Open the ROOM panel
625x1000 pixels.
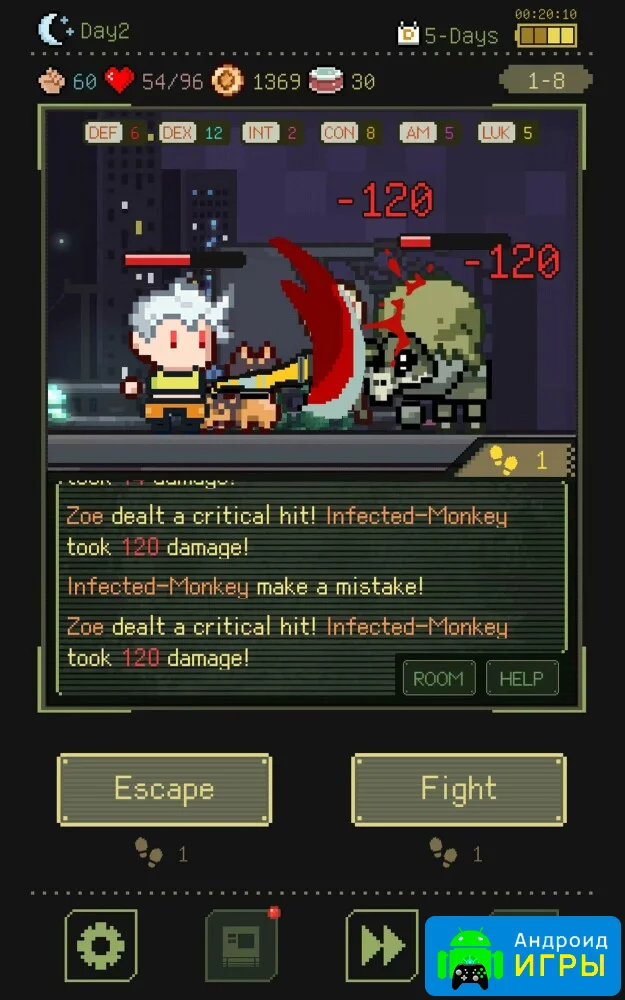(439, 678)
